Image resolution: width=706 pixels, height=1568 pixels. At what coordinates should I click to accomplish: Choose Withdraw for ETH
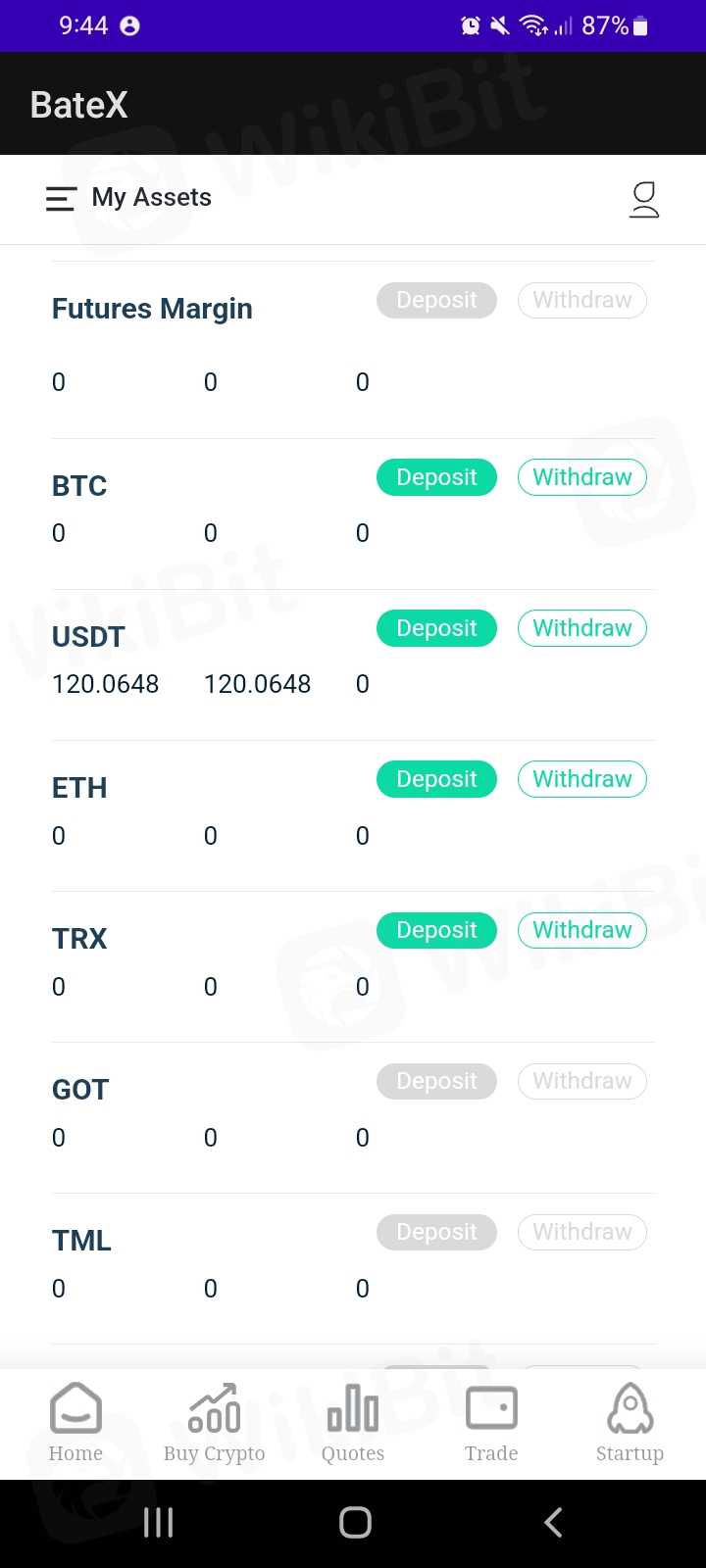(581, 779)
